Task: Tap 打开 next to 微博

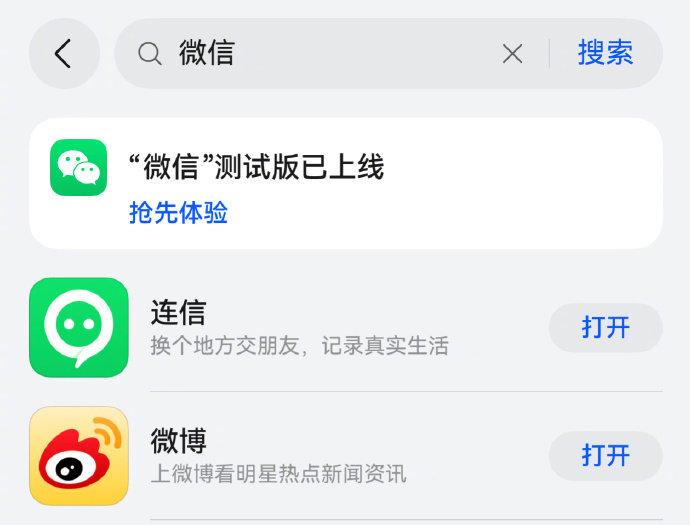Action: (605, 456)
